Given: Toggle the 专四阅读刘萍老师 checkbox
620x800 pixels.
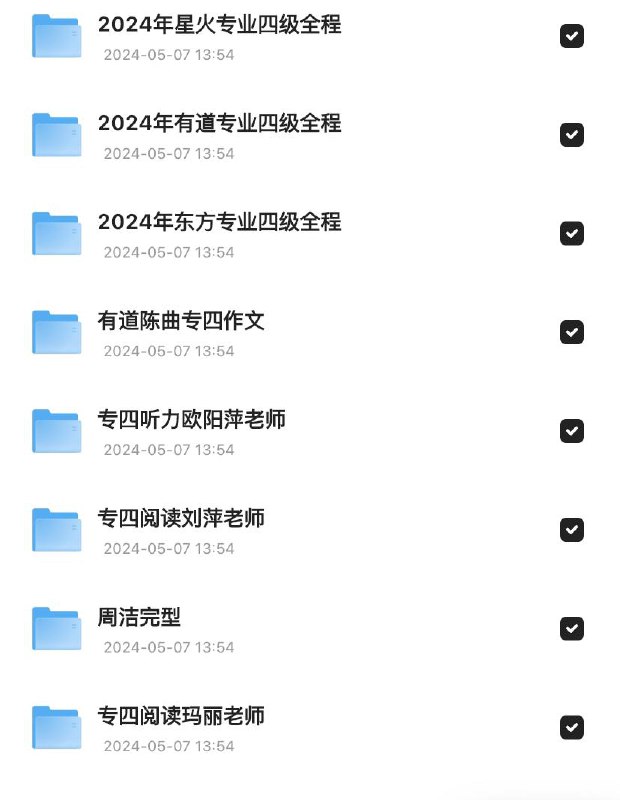Looking at the screenshot, I should [571, 530].
